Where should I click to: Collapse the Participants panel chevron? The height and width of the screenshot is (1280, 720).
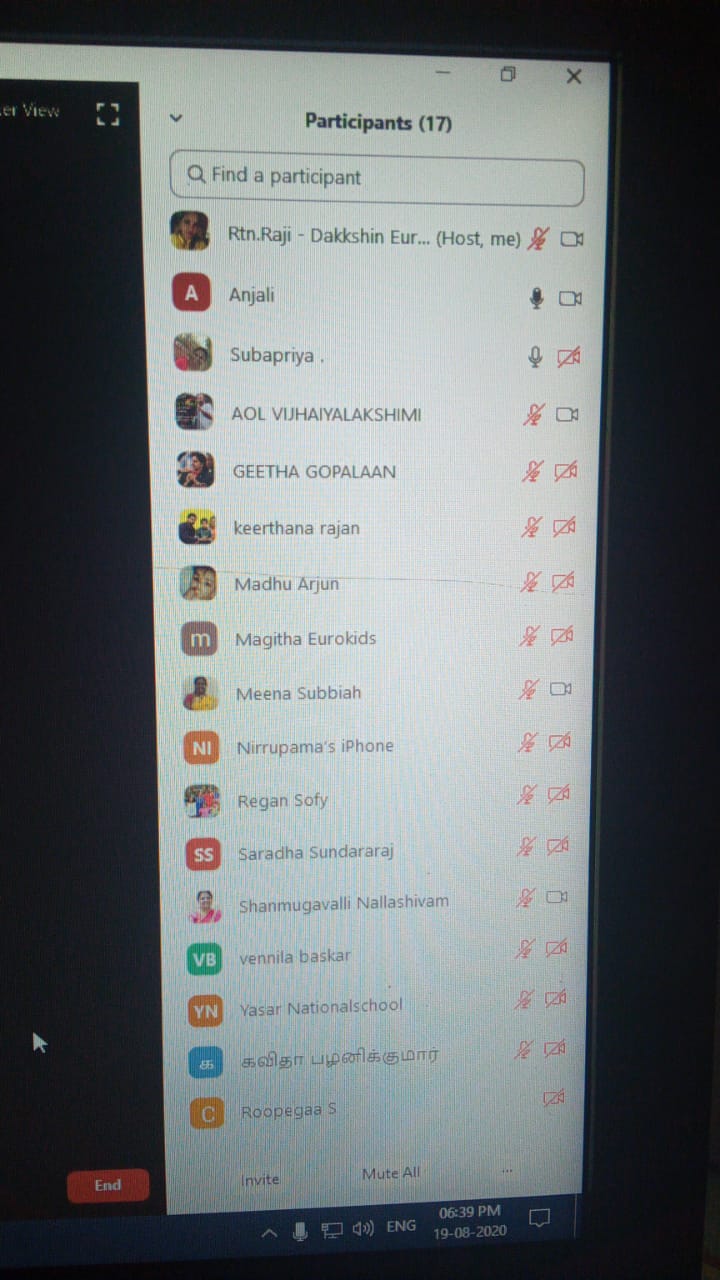coord(176,118)
